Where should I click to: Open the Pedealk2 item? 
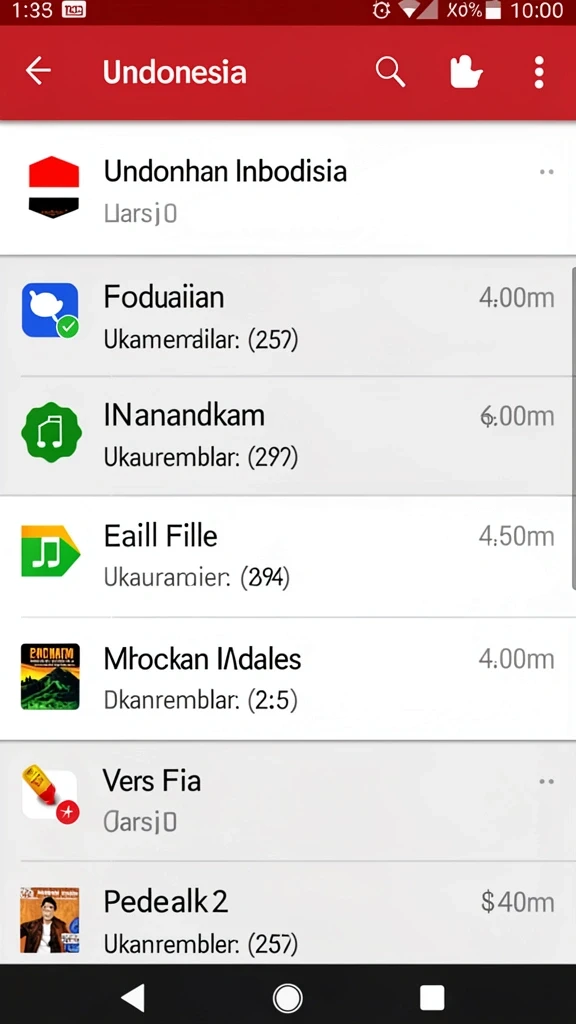coord(288,912)
